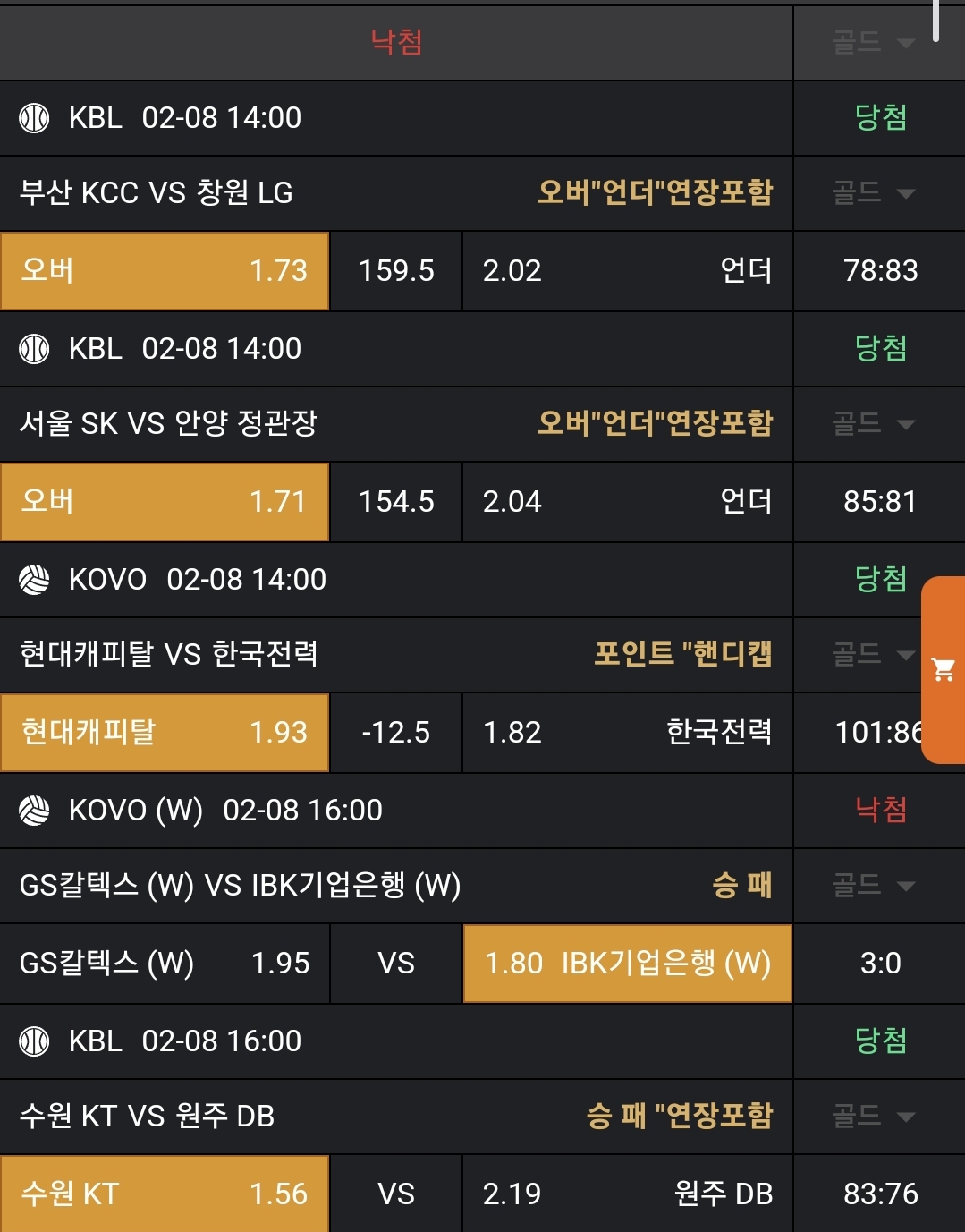Viewport: 965px width, 1232px height.
Task: Choose GS칼텍스 (W) win at 1.95
Action: point(165,964)
